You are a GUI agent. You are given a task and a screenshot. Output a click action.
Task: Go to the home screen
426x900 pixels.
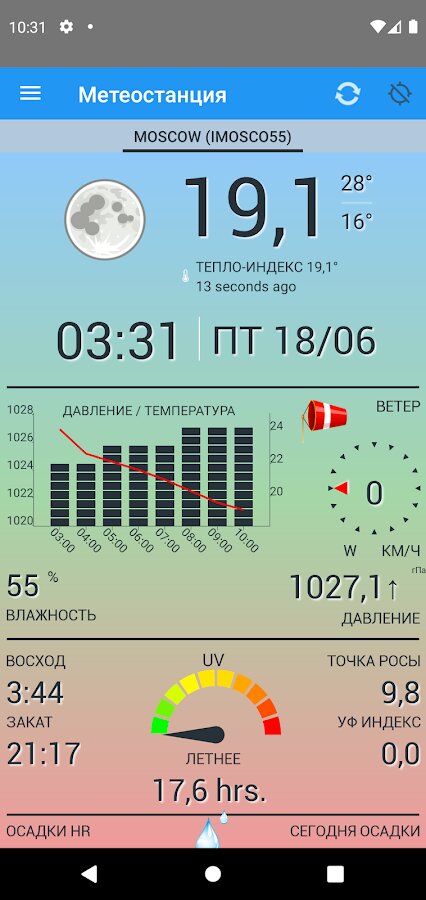213,874
